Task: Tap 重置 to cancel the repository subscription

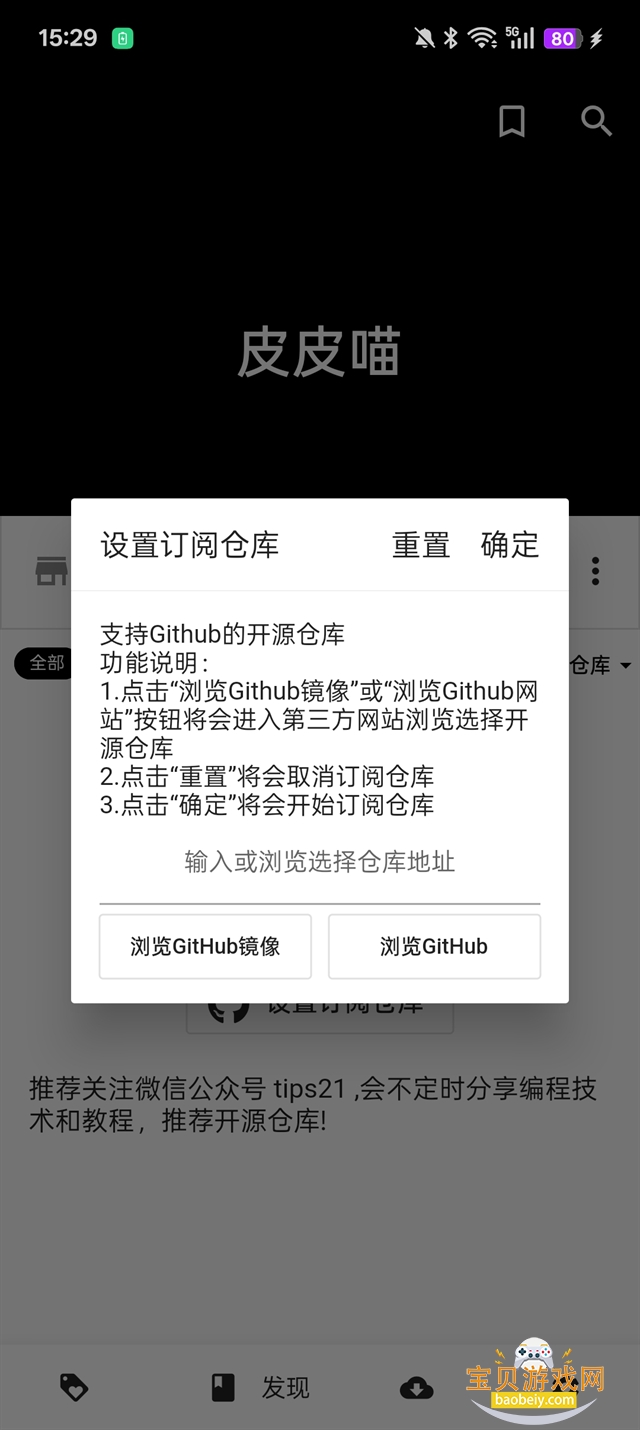Action: pyautogui.click(x=420, y=545)
